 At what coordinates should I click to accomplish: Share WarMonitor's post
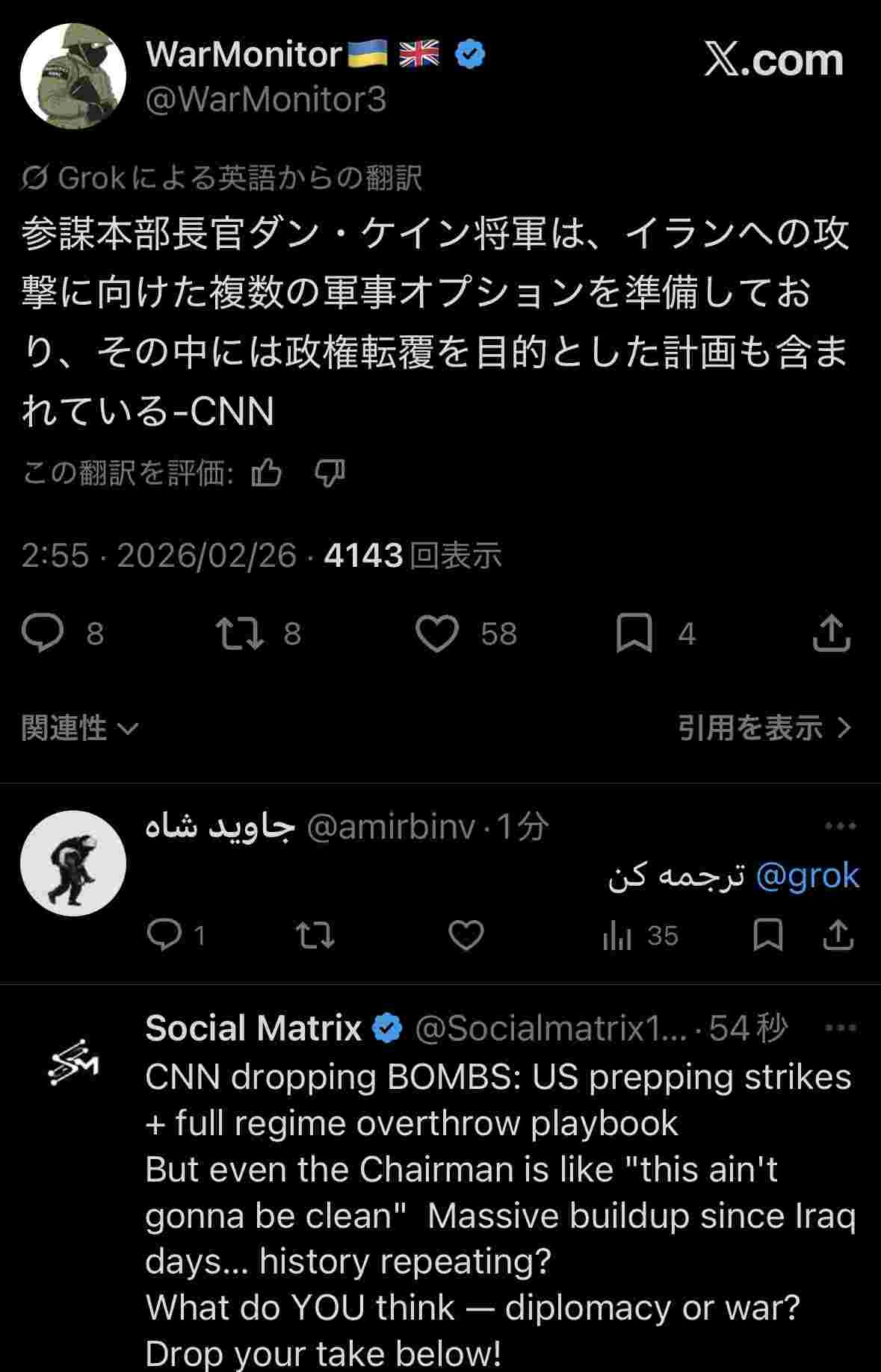[x=831, y=633]
